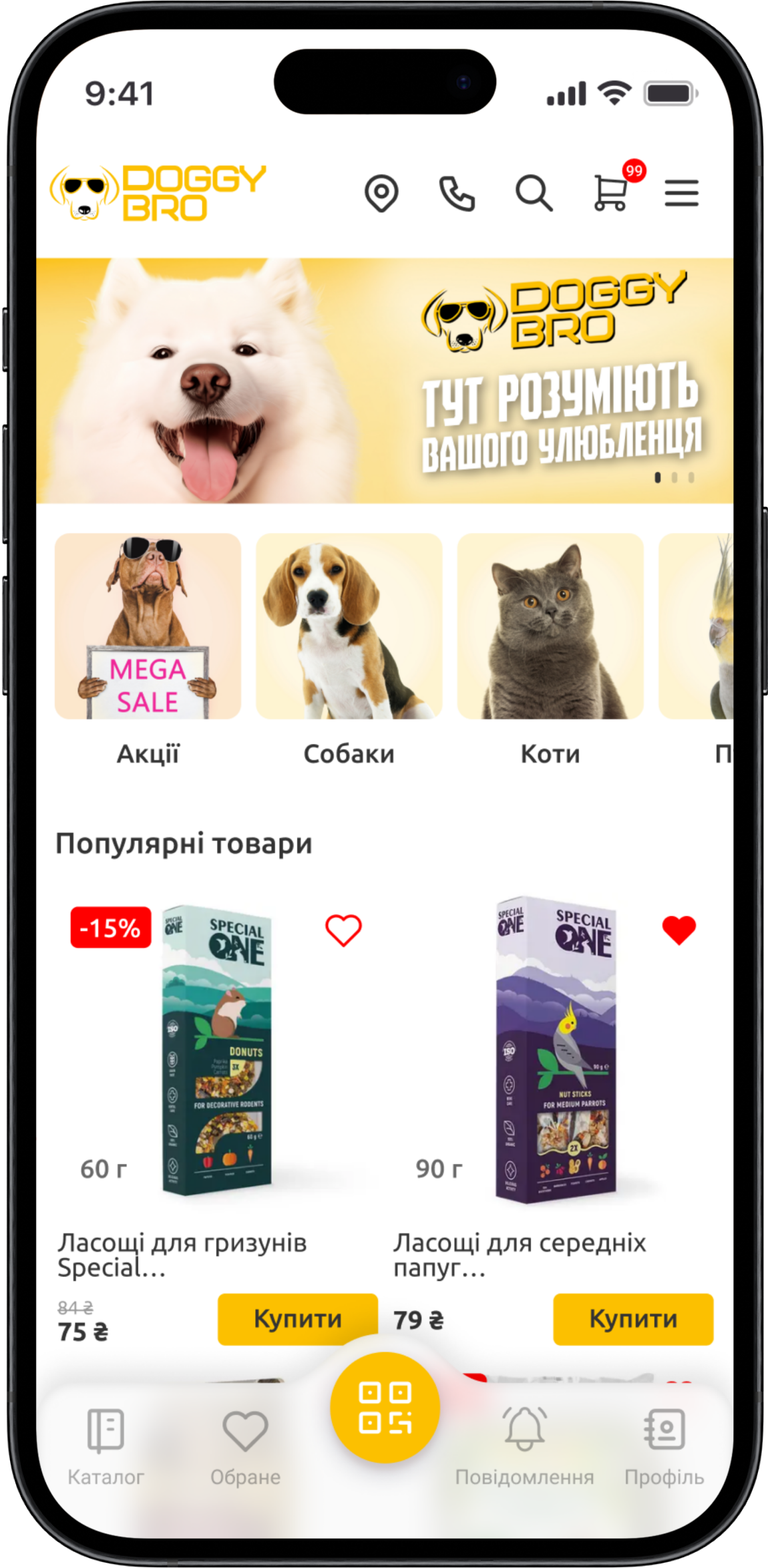
Task: Open the shopping cart
Action: 611,193
